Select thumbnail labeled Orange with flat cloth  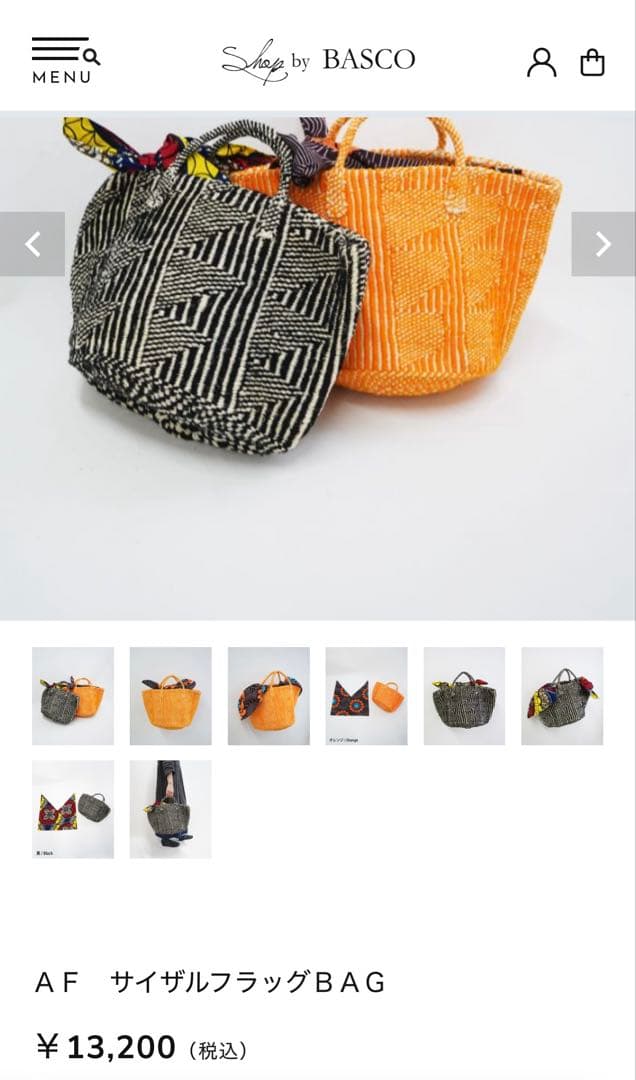(366, 696)
